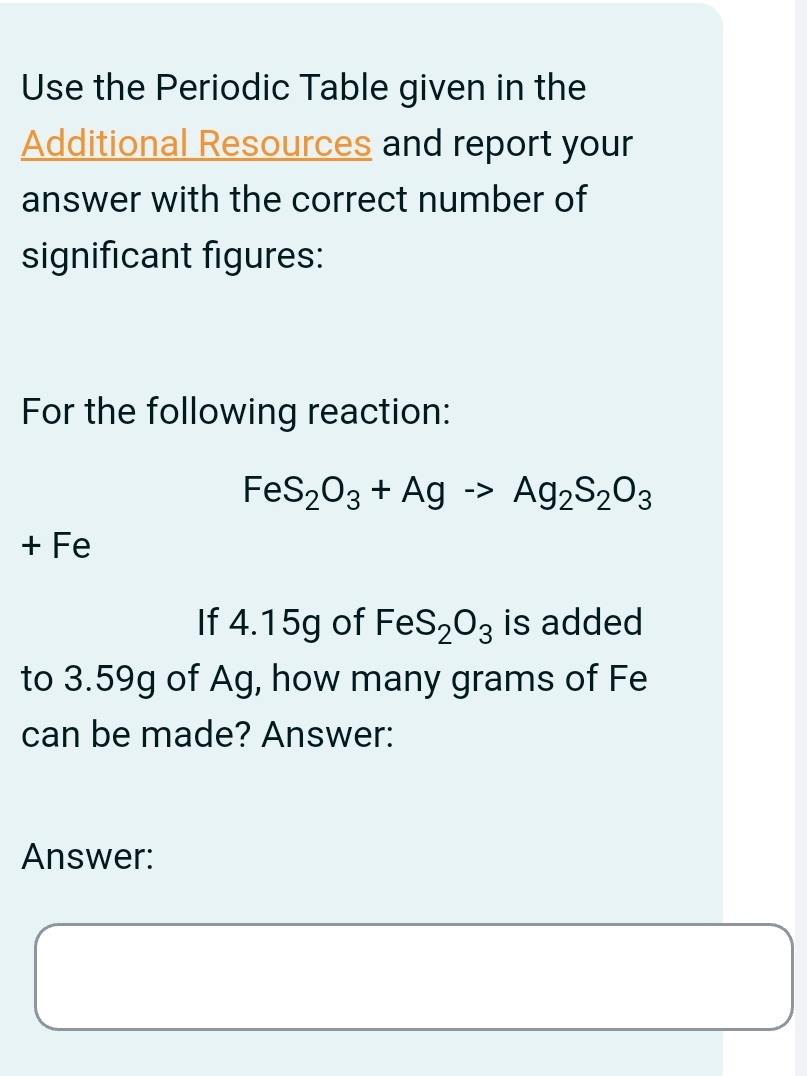The width and height of the screenshot is (807, 1076).
Task: Click the narrow scrollbar strip on the right
Action: (x=799, y=500)
